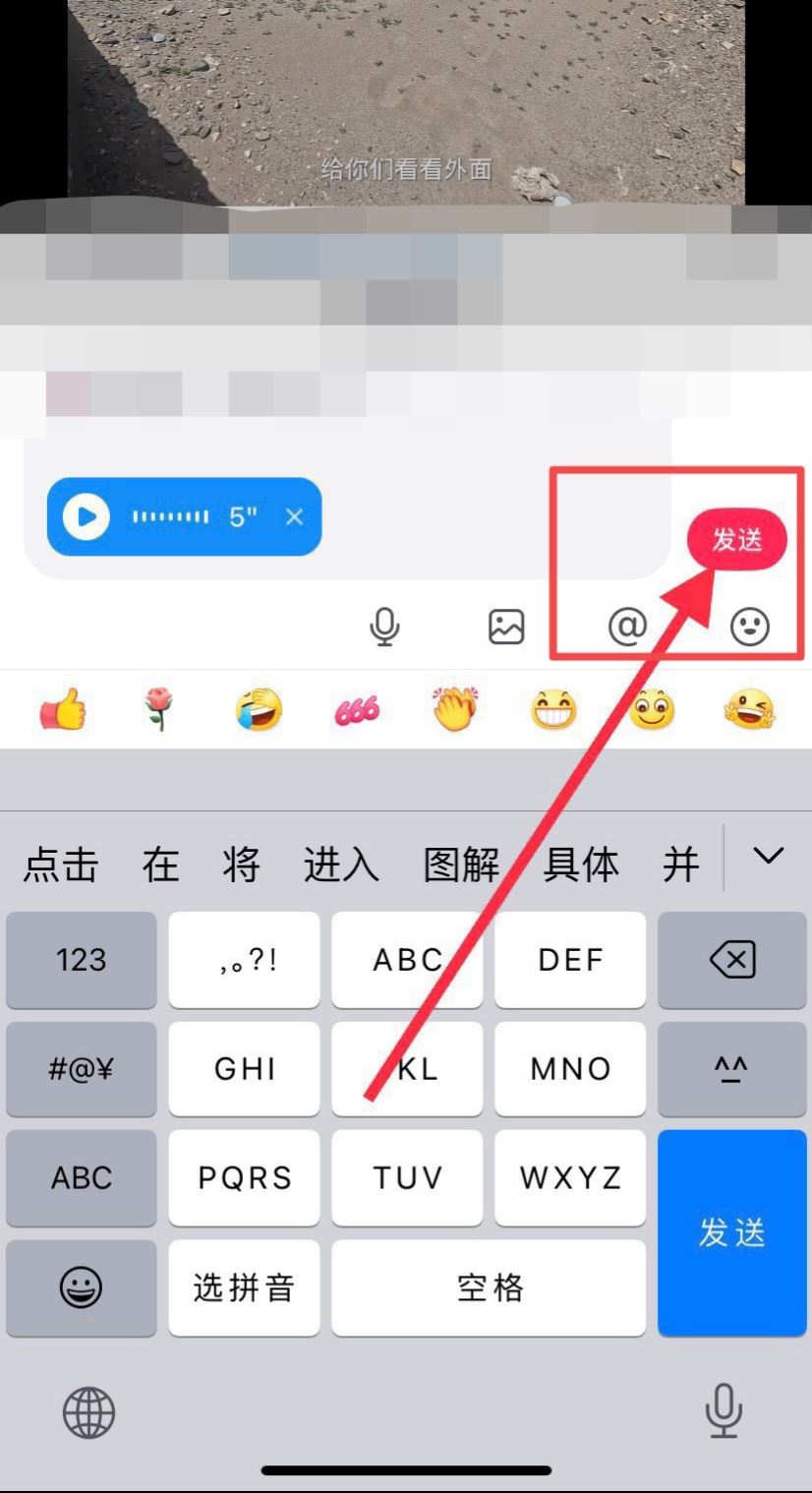Screen dimensions: 812x1493
Task: Insert the clapping hands emoji
Action: tap(455, 709)
